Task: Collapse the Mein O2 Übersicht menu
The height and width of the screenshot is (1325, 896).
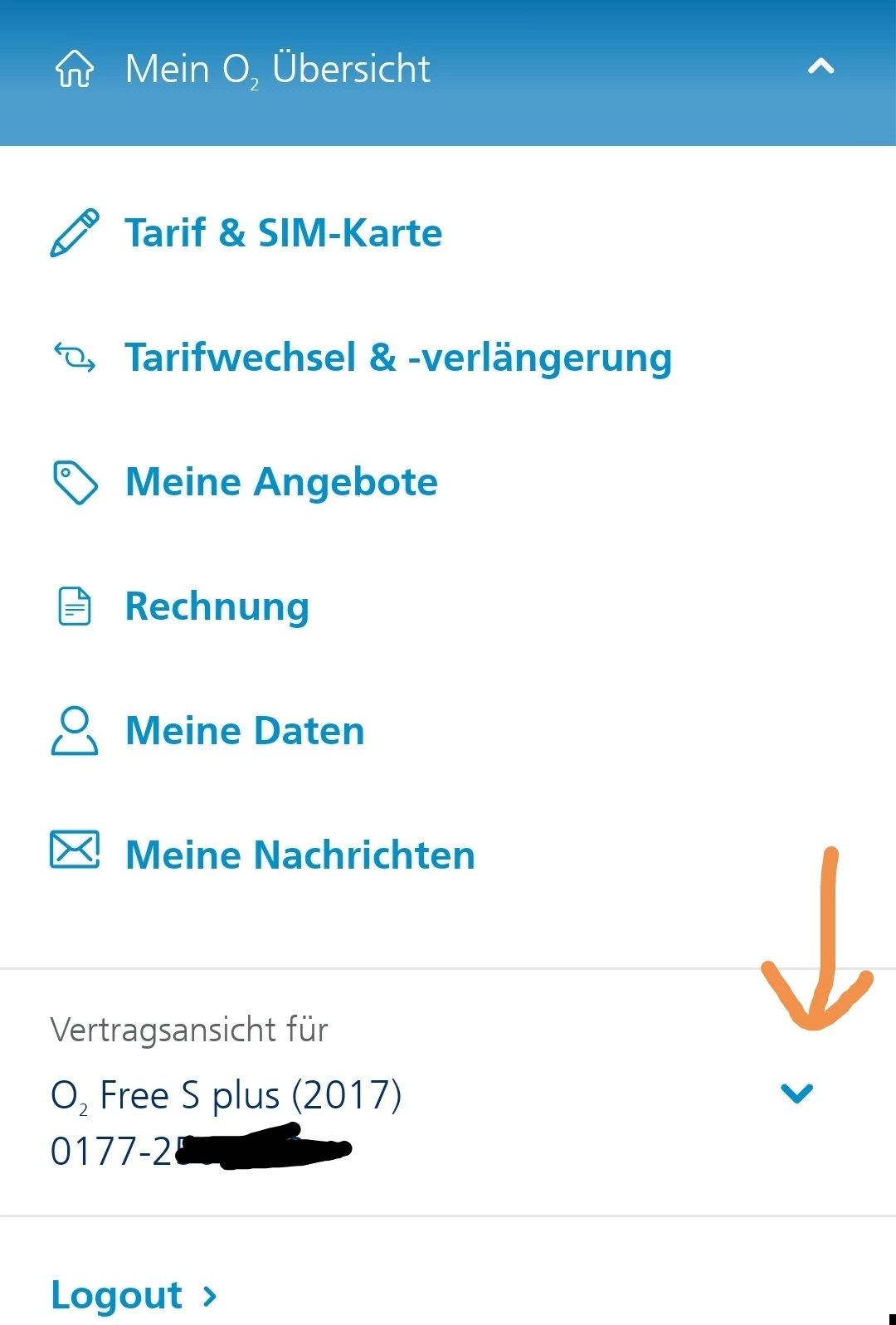Action: point(821,67)
